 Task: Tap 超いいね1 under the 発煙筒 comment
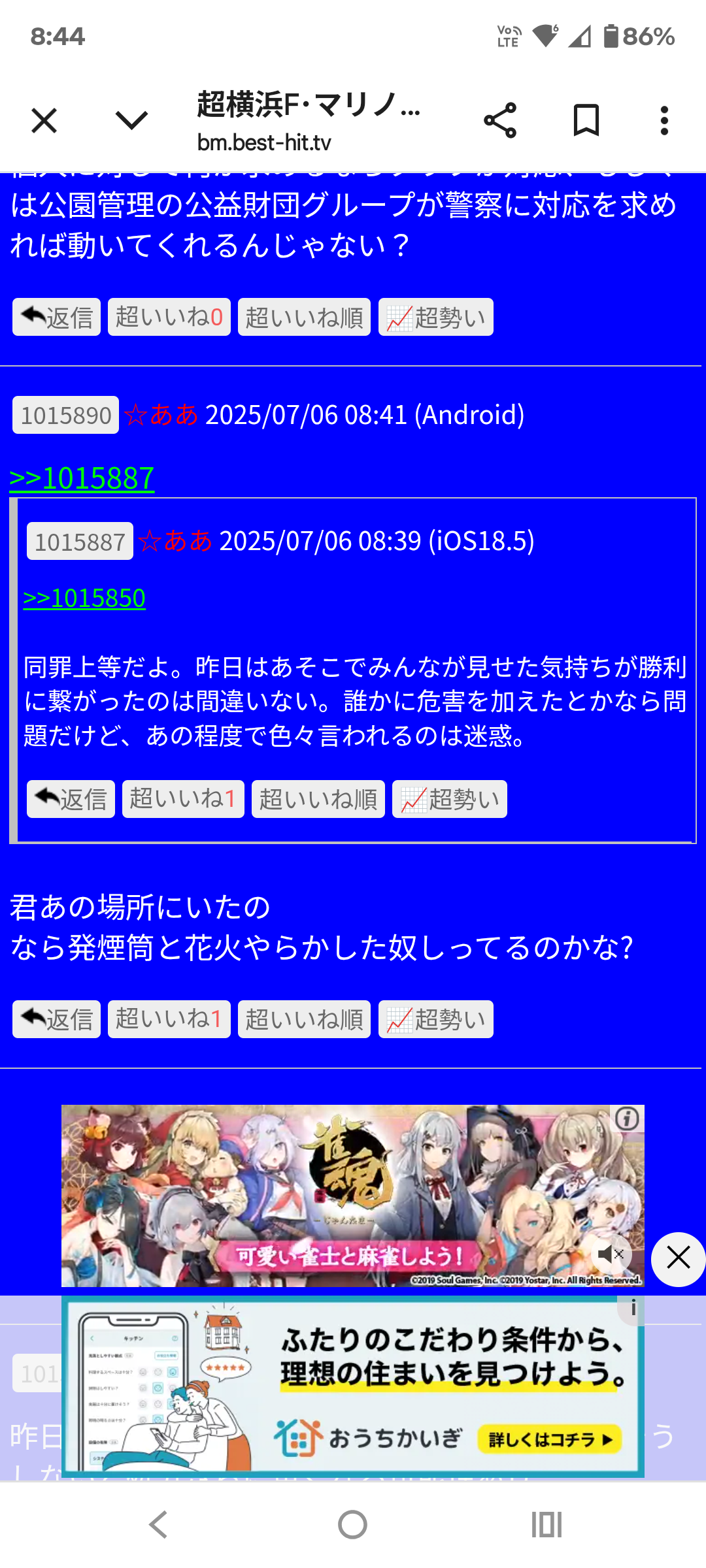169,1019
